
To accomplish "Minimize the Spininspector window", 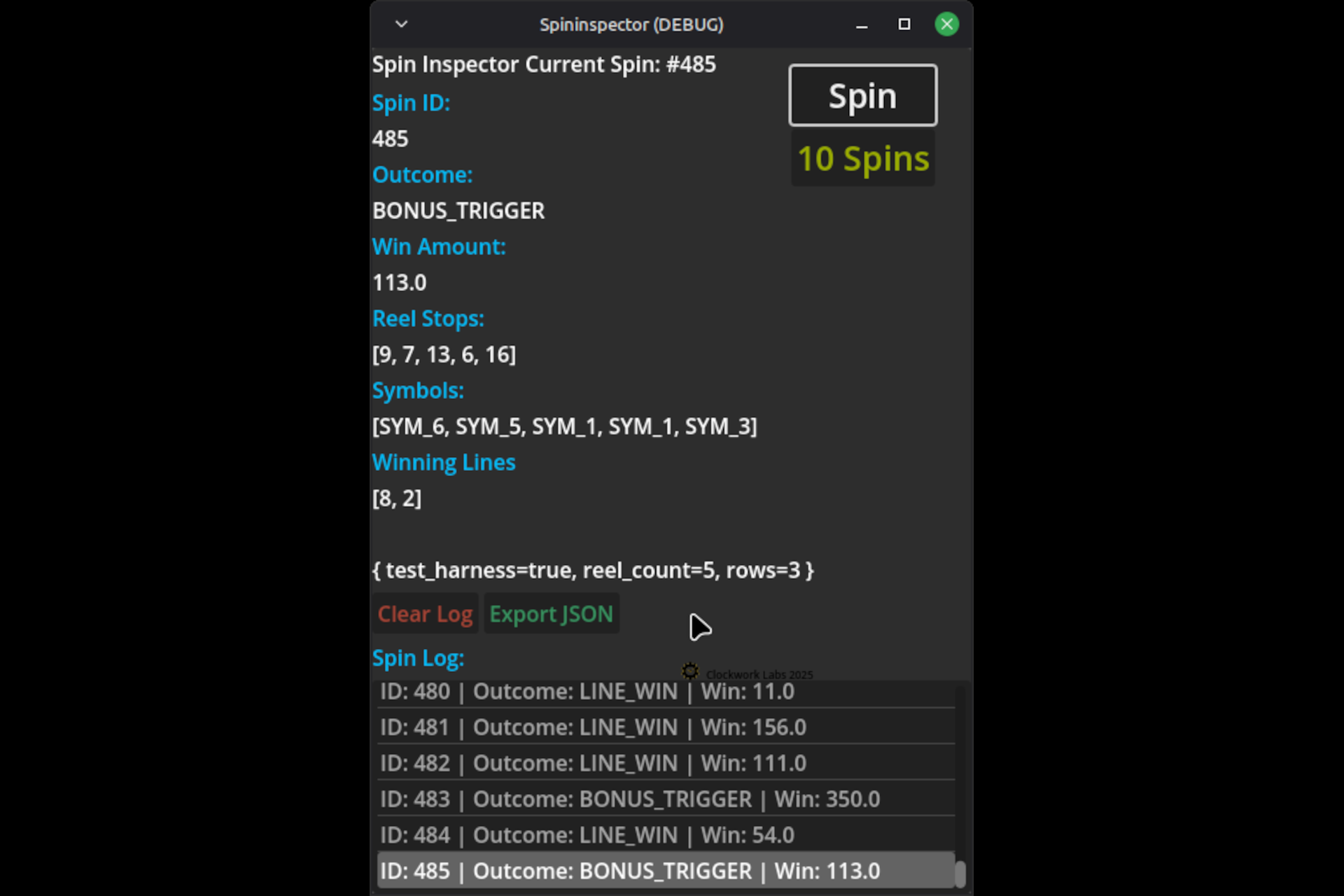I will click(x=862, y=24).
